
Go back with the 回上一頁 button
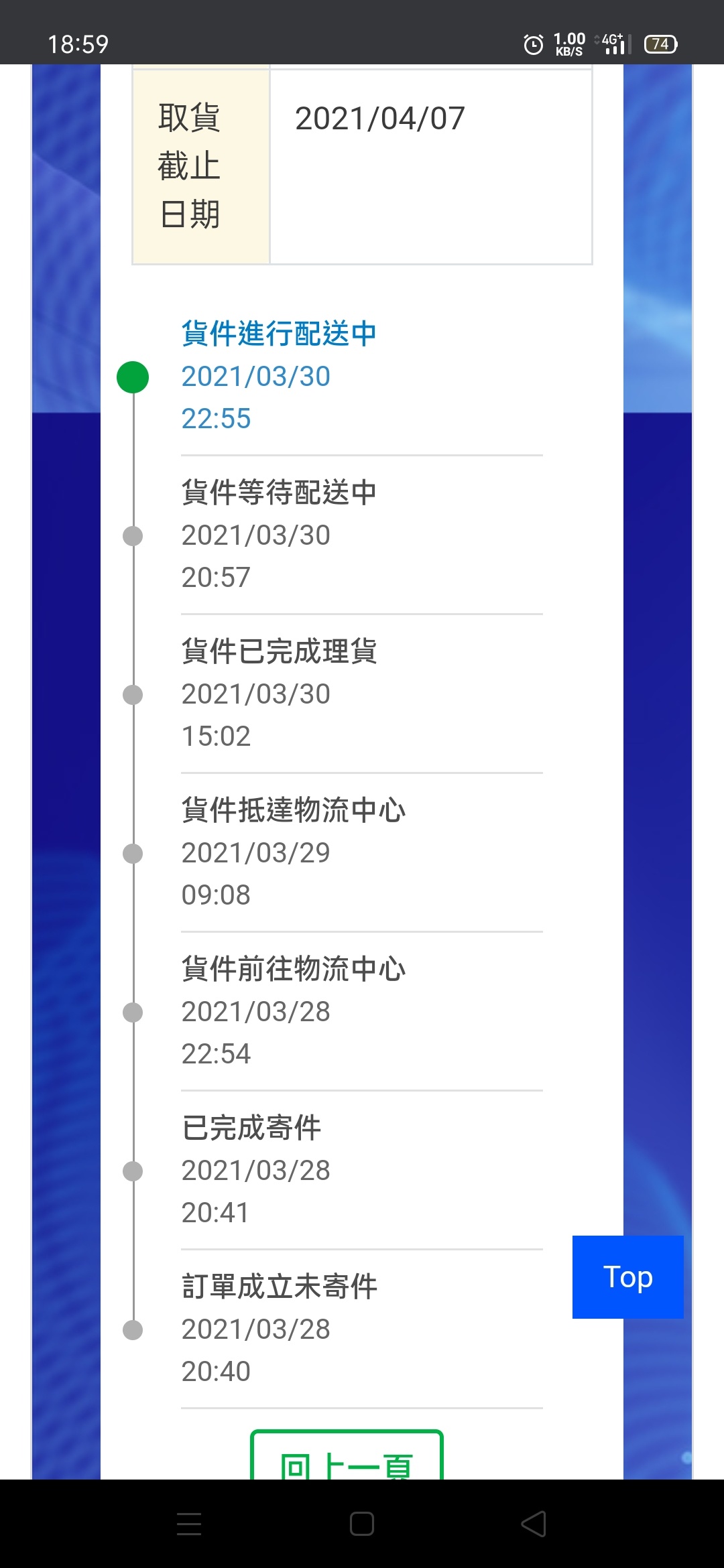tap(347, 1455)
